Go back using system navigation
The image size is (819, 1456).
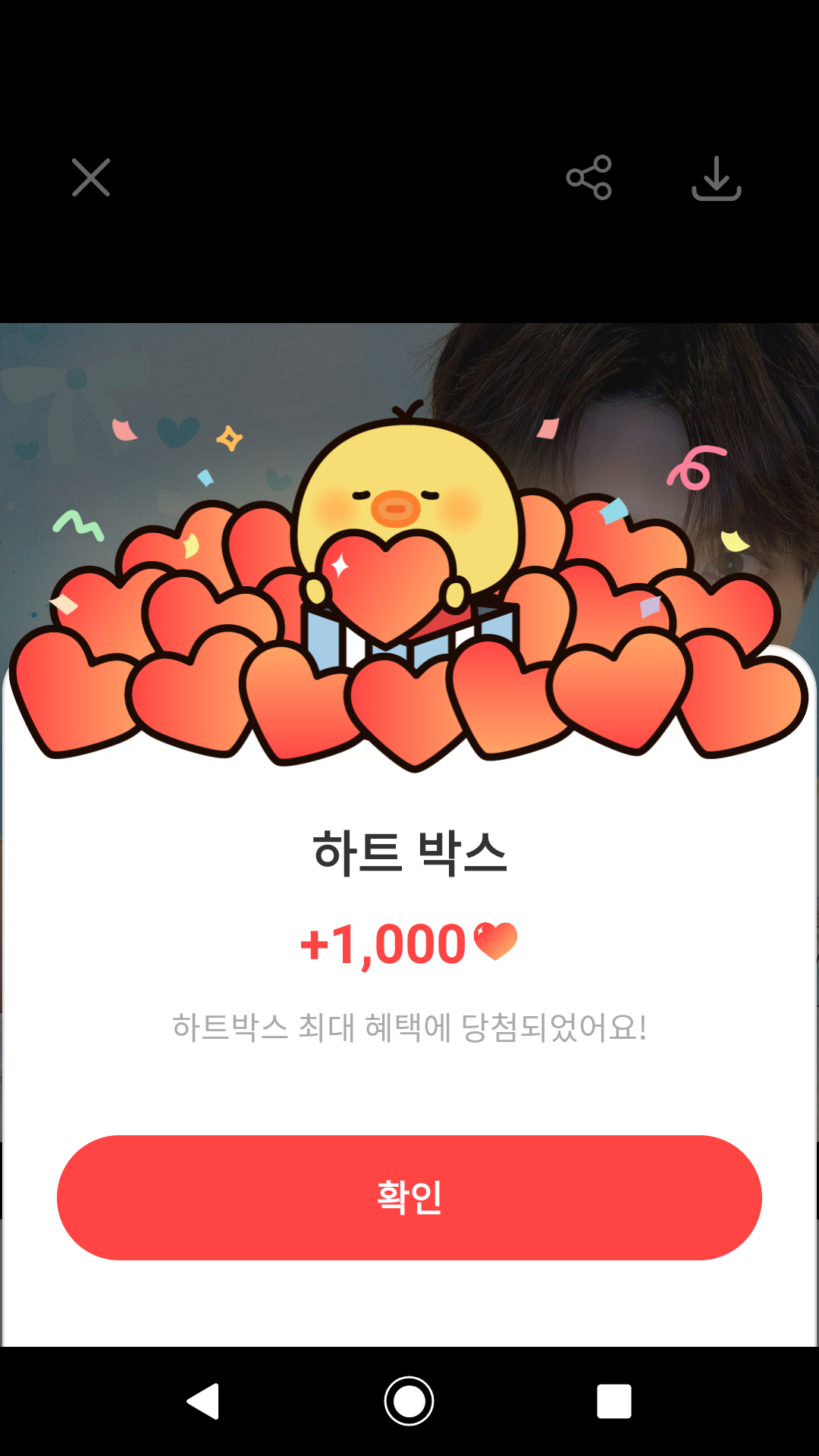pyautogui.click(x=203, y=1401)
